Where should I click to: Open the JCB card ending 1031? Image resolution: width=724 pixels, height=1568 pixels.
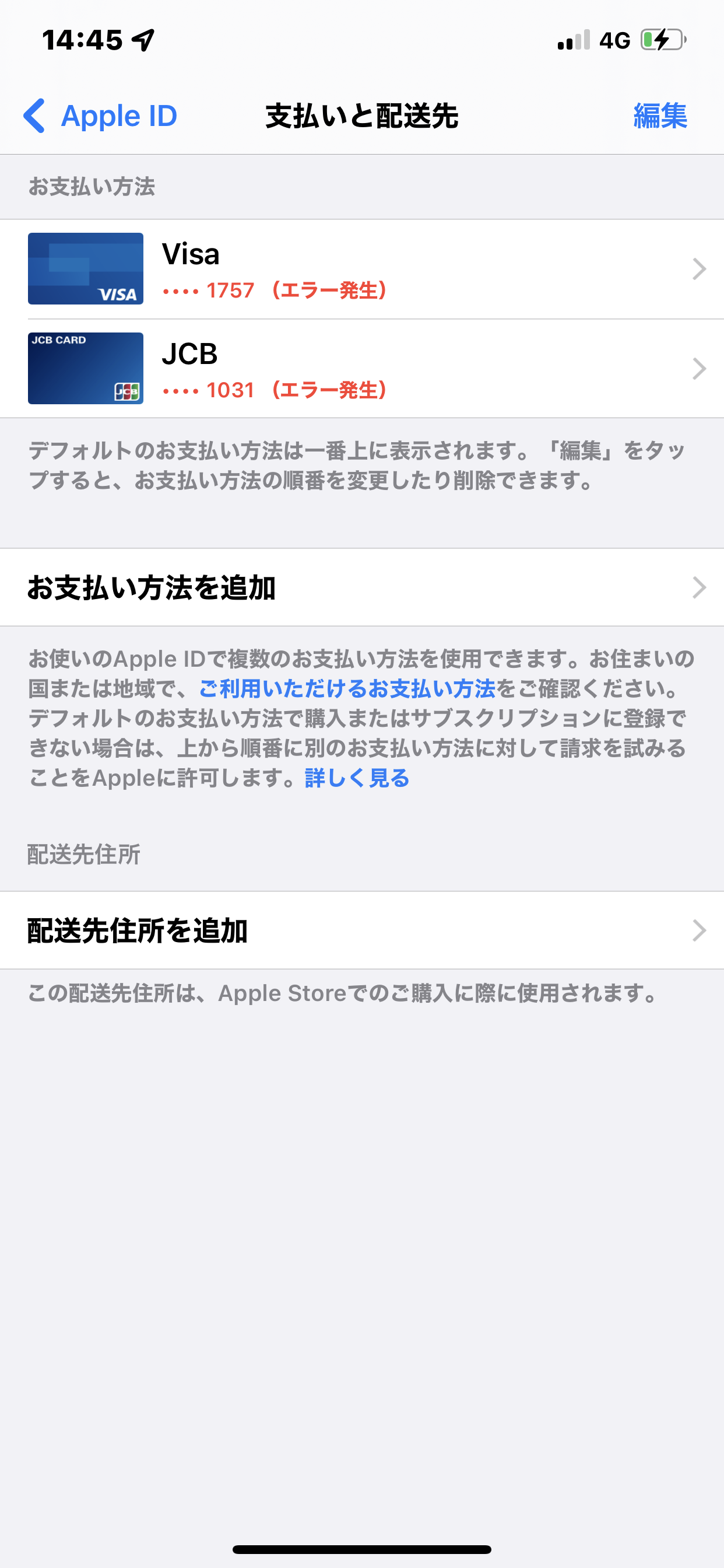tap(362, 368)
